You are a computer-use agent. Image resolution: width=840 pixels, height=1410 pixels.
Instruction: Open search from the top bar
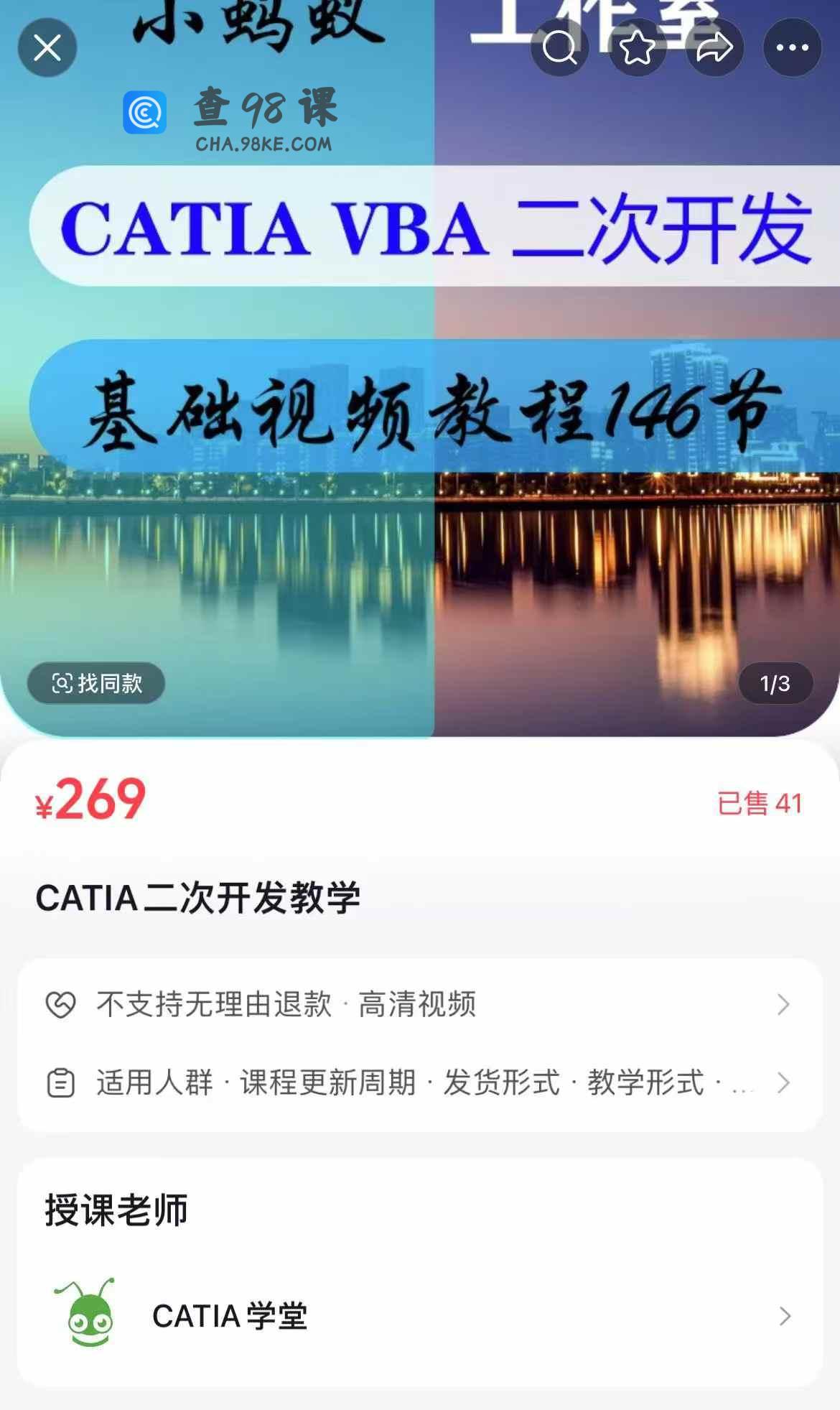coord(559,48)
